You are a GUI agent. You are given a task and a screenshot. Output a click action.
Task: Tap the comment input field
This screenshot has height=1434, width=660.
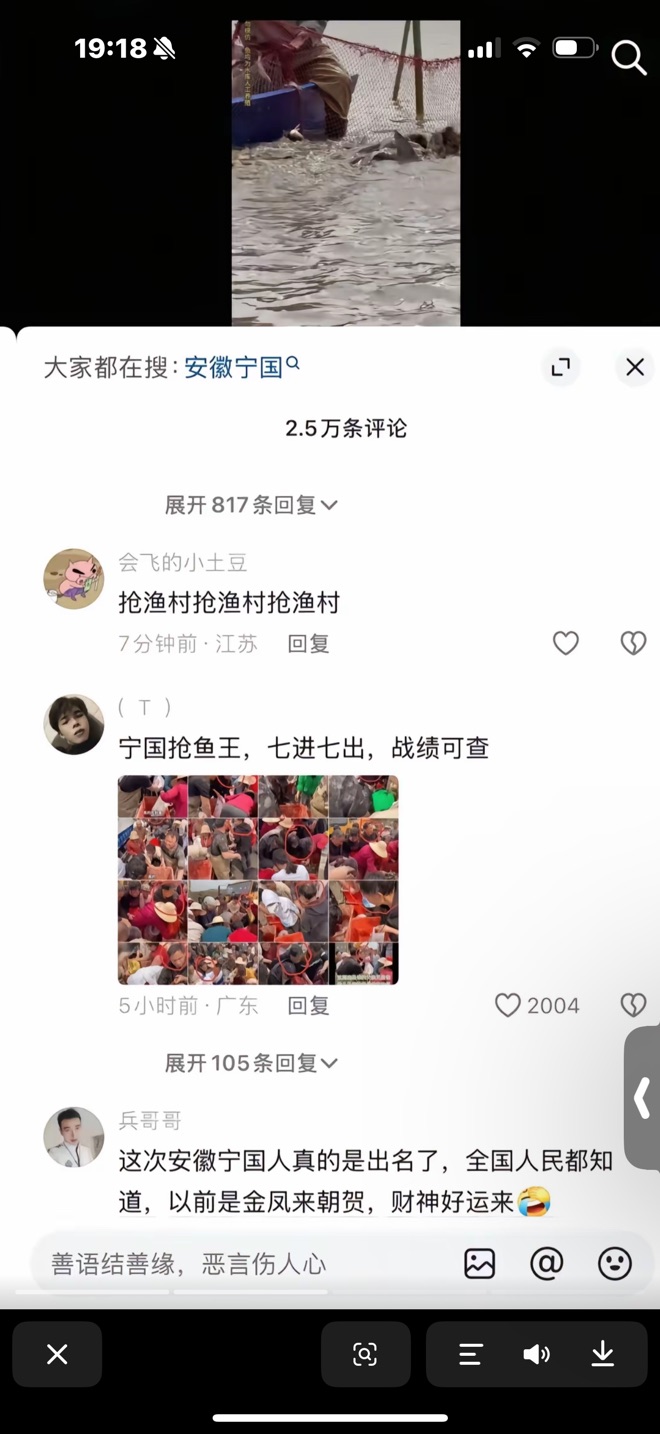point(240,1264)
